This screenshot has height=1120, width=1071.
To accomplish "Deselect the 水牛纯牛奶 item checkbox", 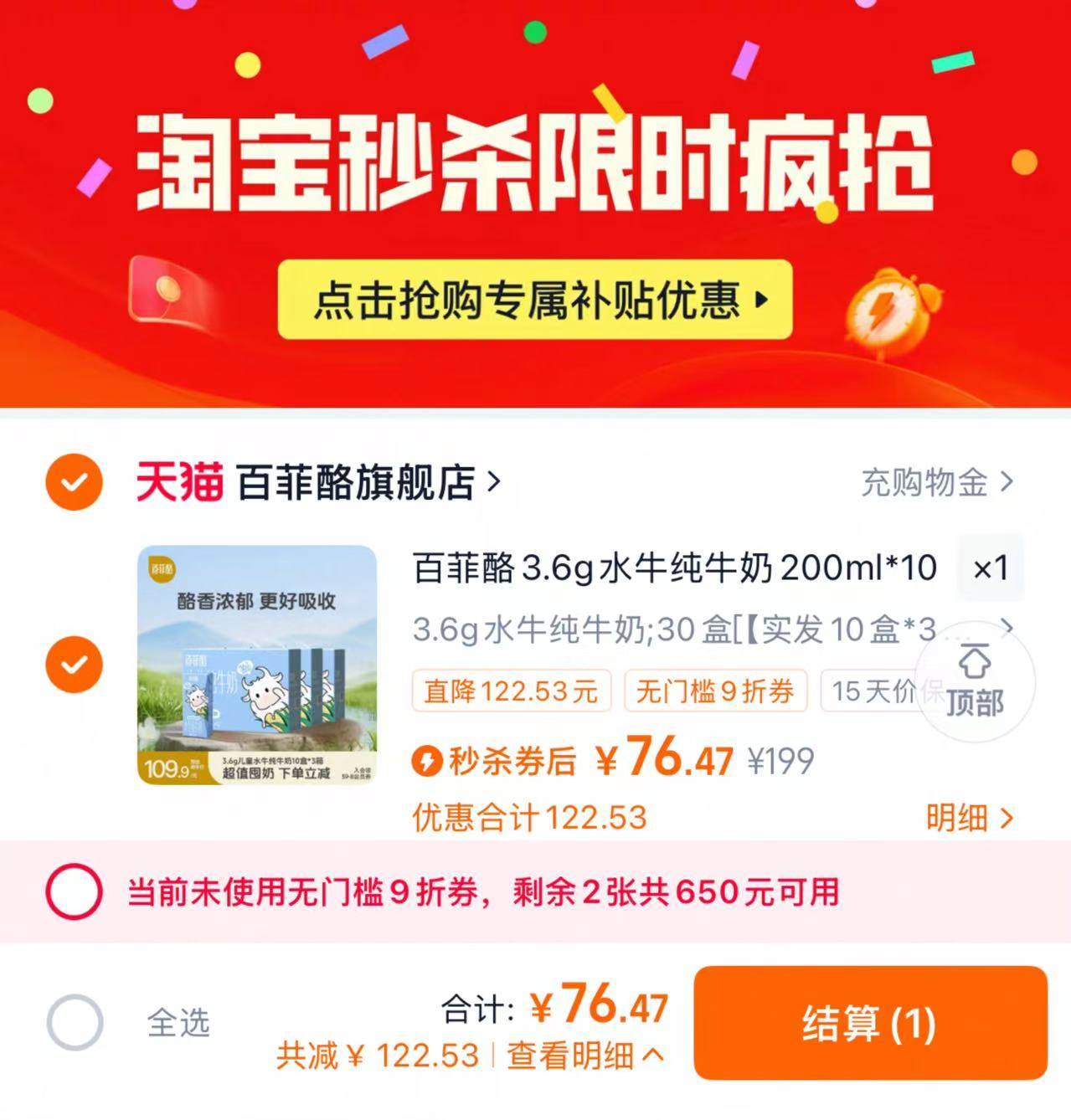I will (x=74, y=665).
